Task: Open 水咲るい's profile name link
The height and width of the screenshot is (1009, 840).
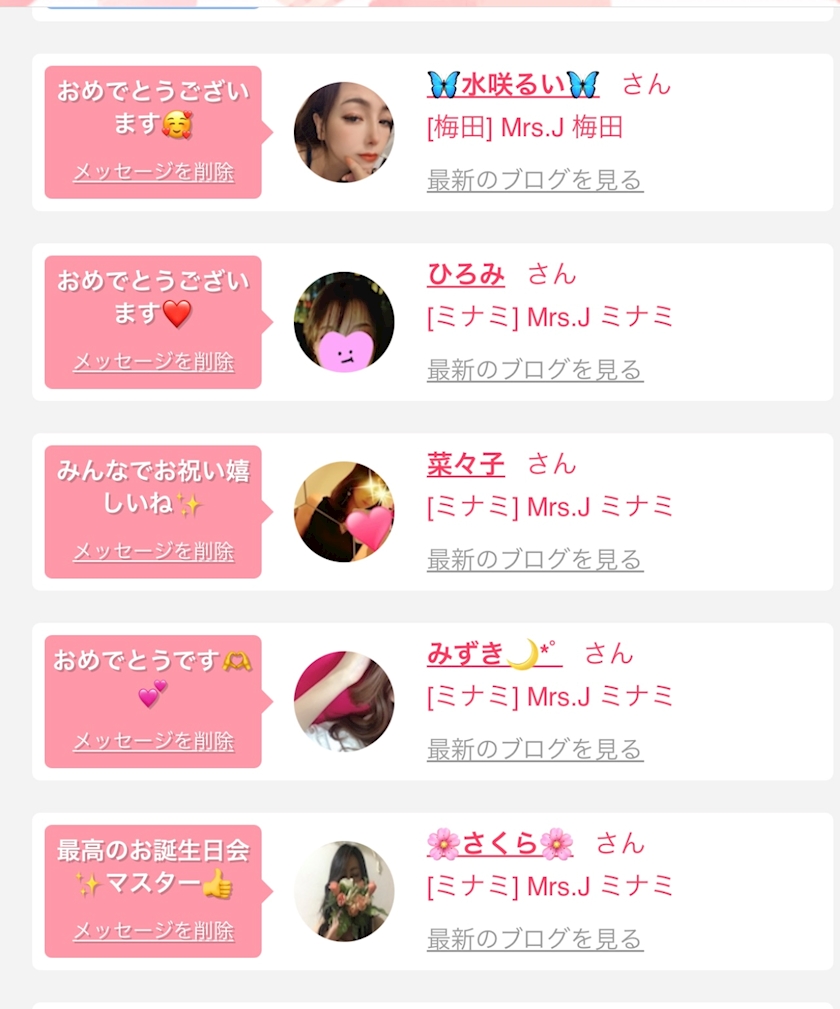Action: tap(513, 84)
